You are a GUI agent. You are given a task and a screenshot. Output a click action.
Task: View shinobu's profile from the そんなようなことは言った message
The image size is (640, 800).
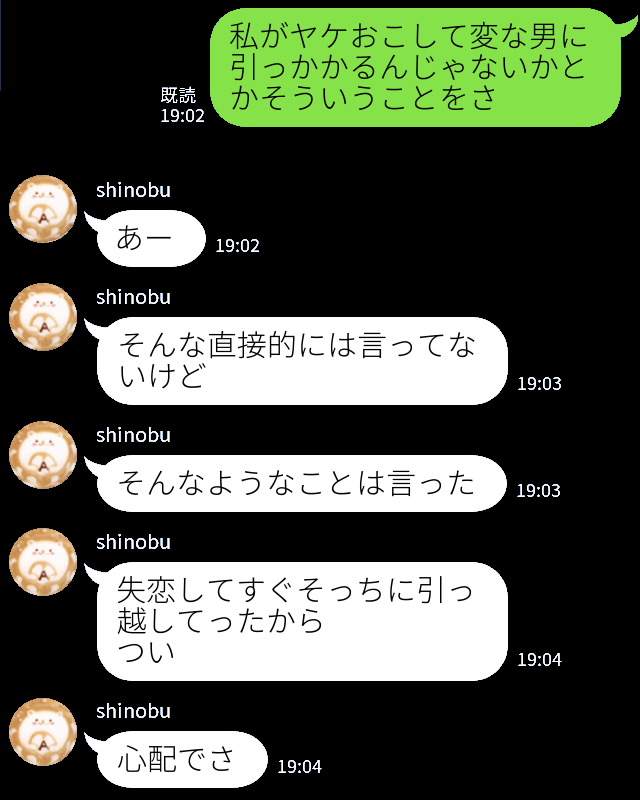coord(43,455)
